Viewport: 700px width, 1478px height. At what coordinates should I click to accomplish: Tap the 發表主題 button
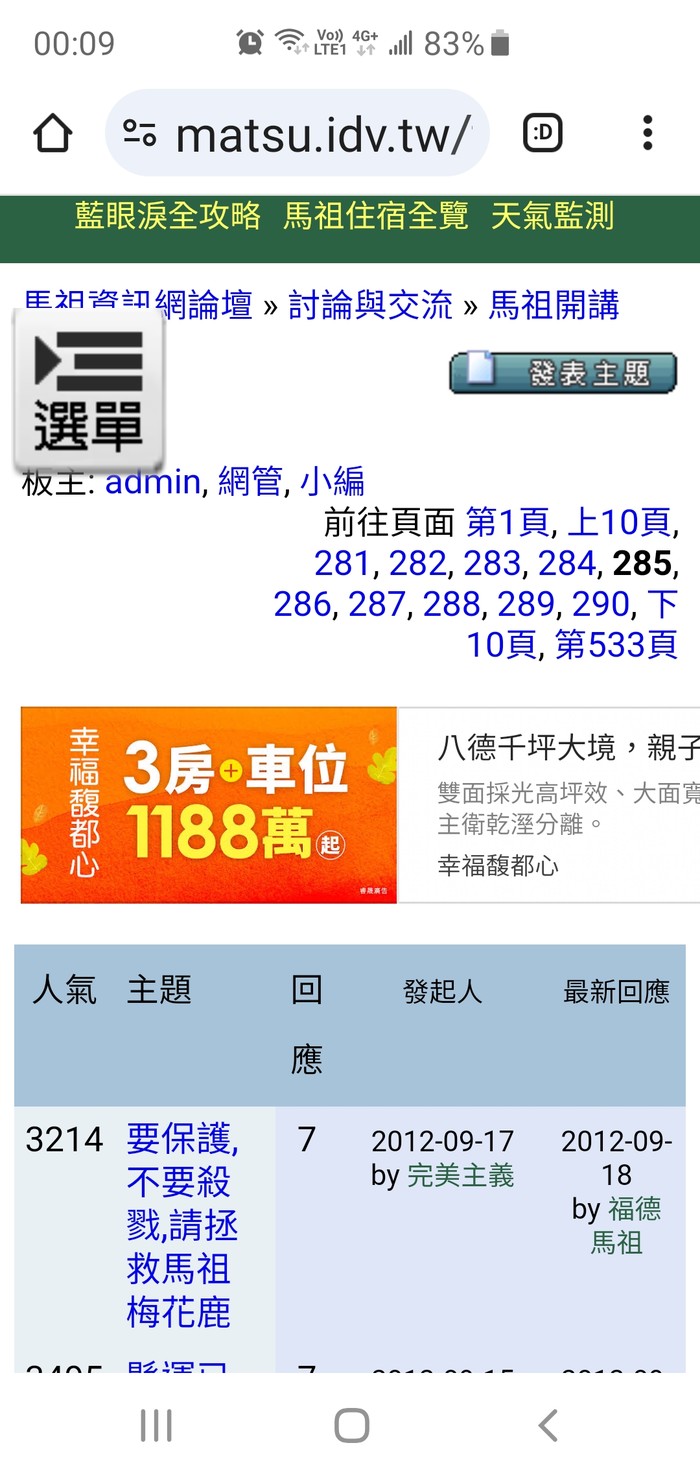coord(563,373)
